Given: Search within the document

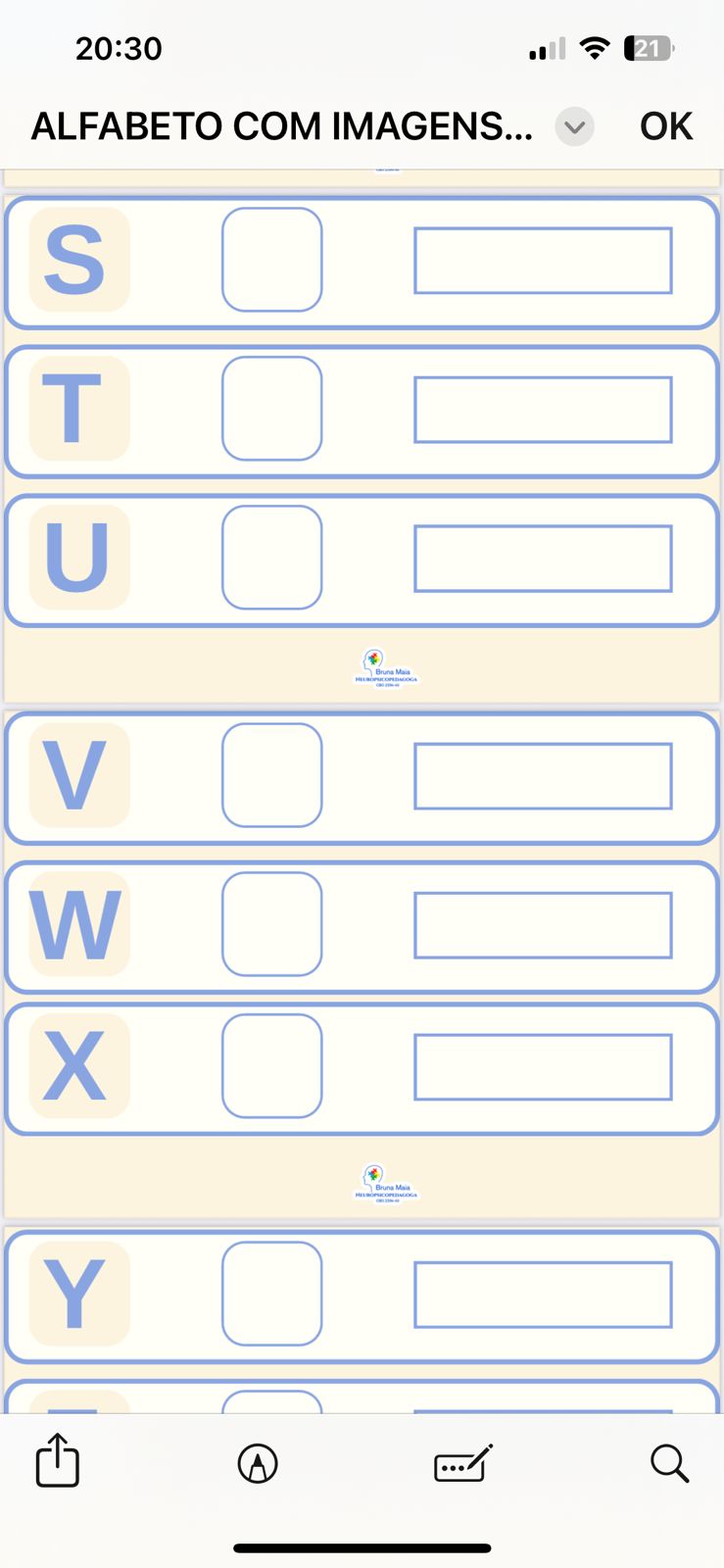Looking at the screenshot, I should point(670,1463).
